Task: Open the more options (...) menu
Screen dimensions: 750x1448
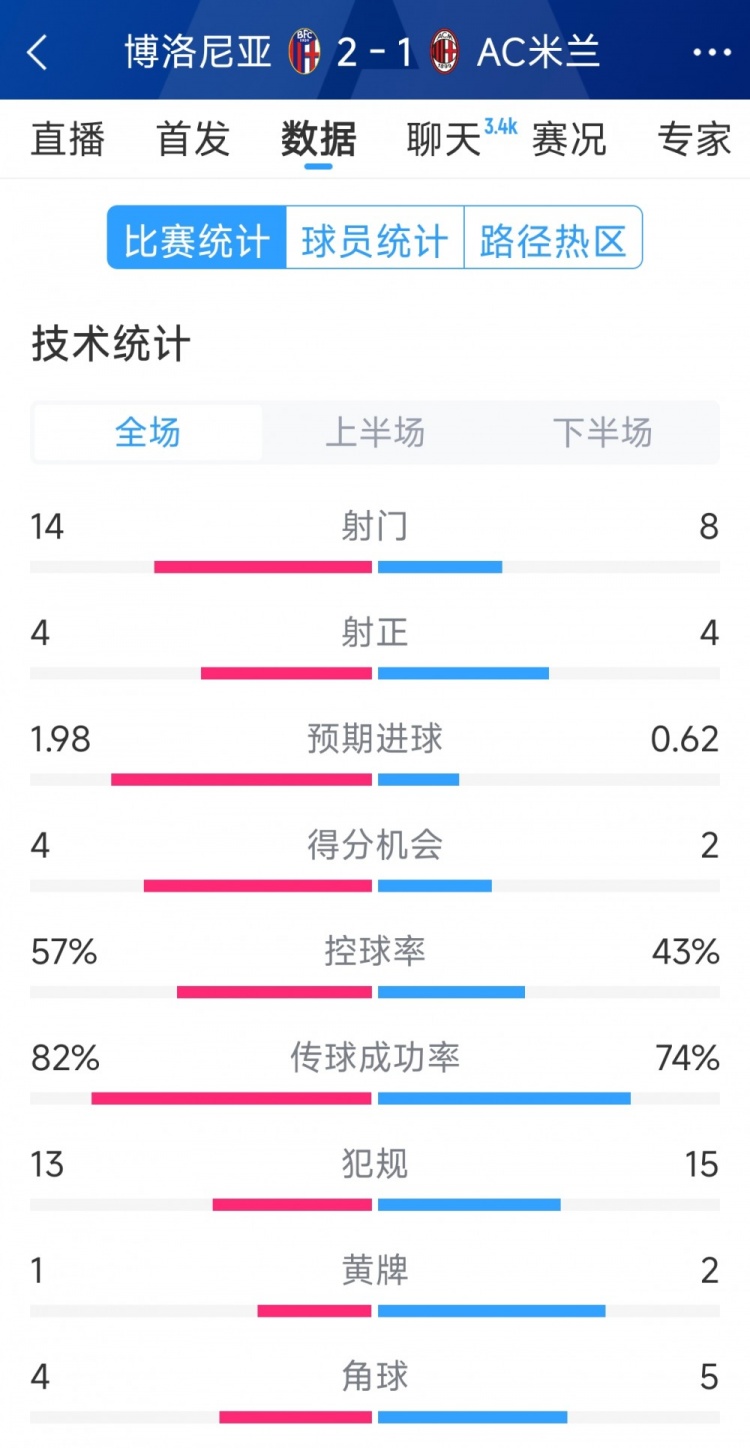Action: pyautogui.click(x=712, y=52)
